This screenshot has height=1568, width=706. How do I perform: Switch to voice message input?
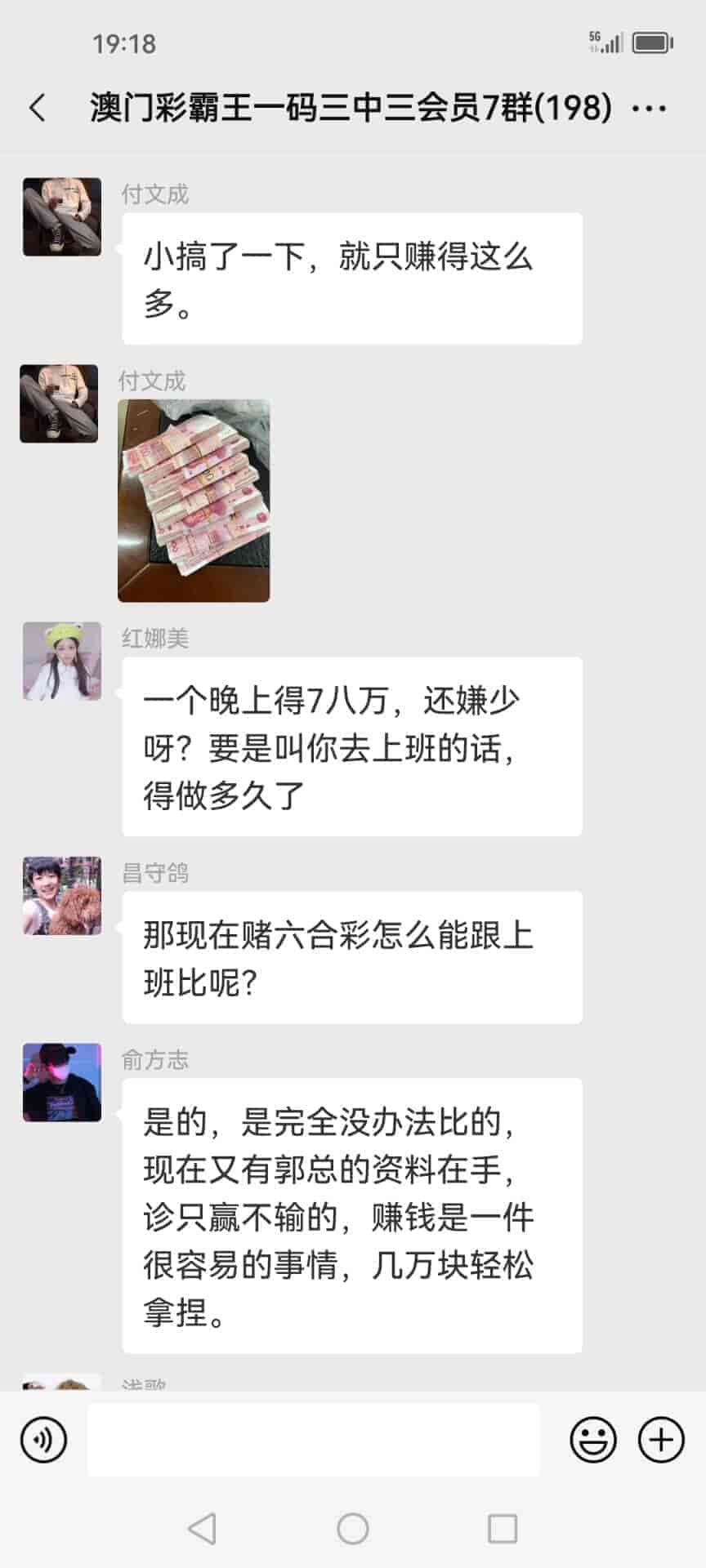click(x=43, y=1440)
